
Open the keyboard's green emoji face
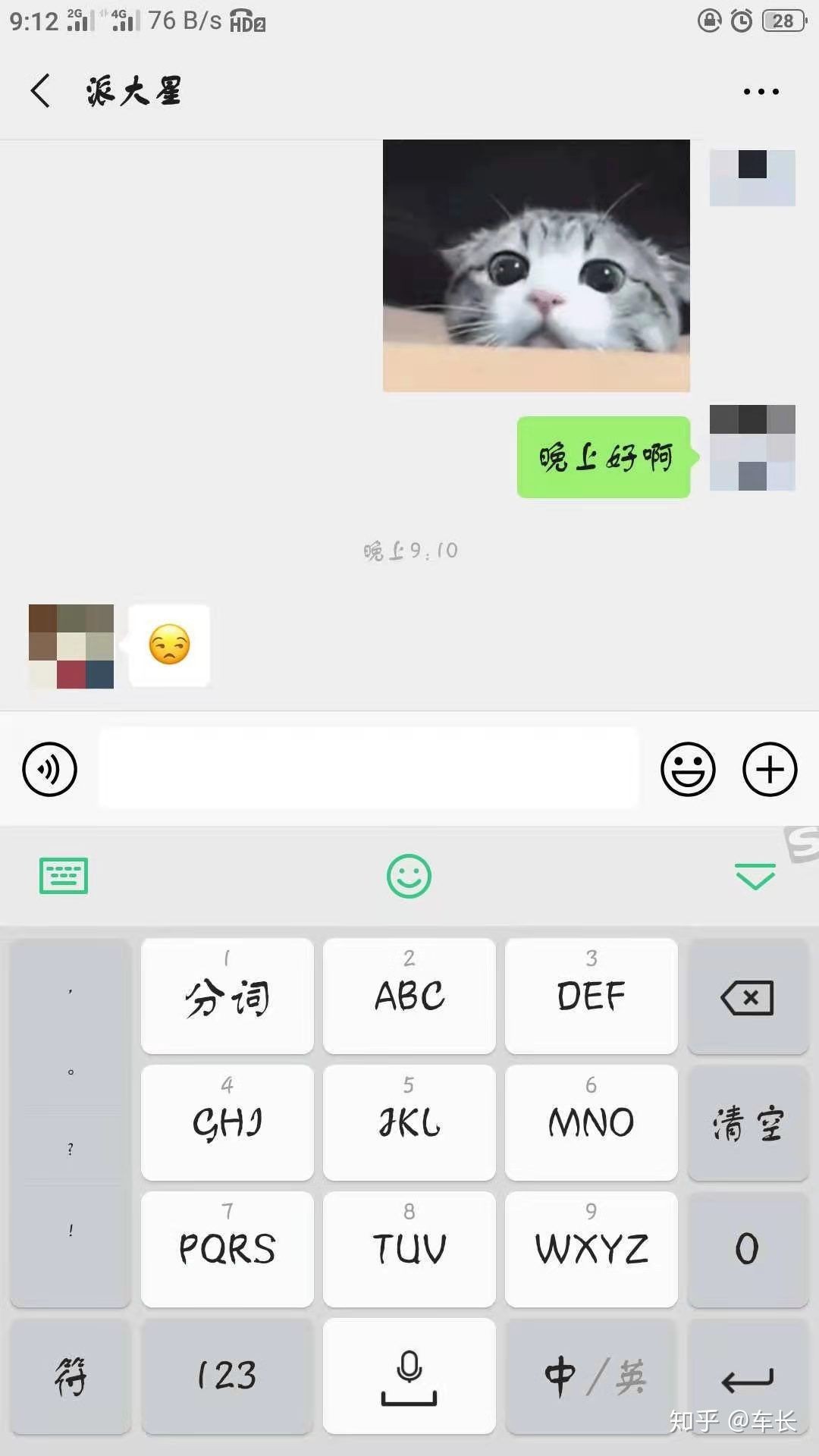tap(409, 877)
